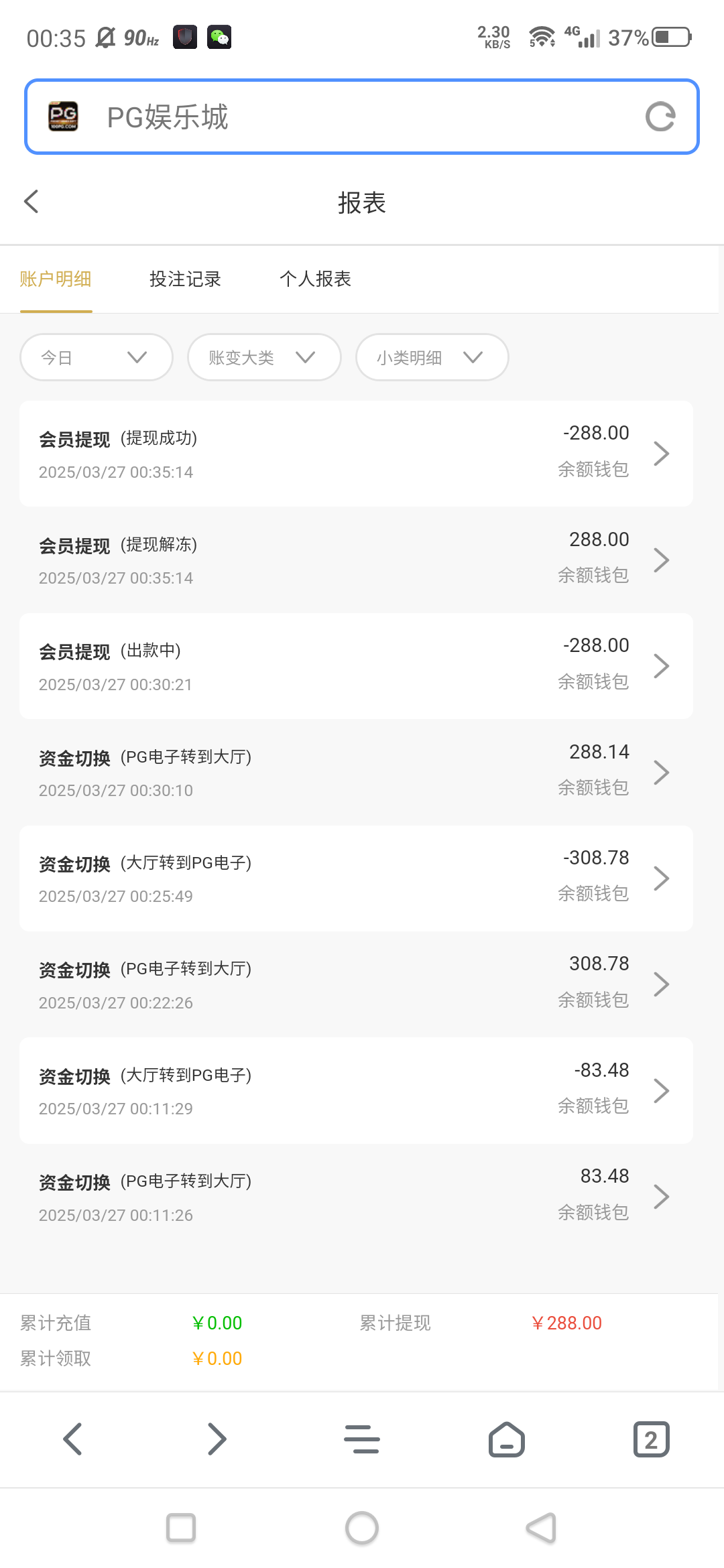
Task: Go to the browser home page
Action: tap(507, 1439)
